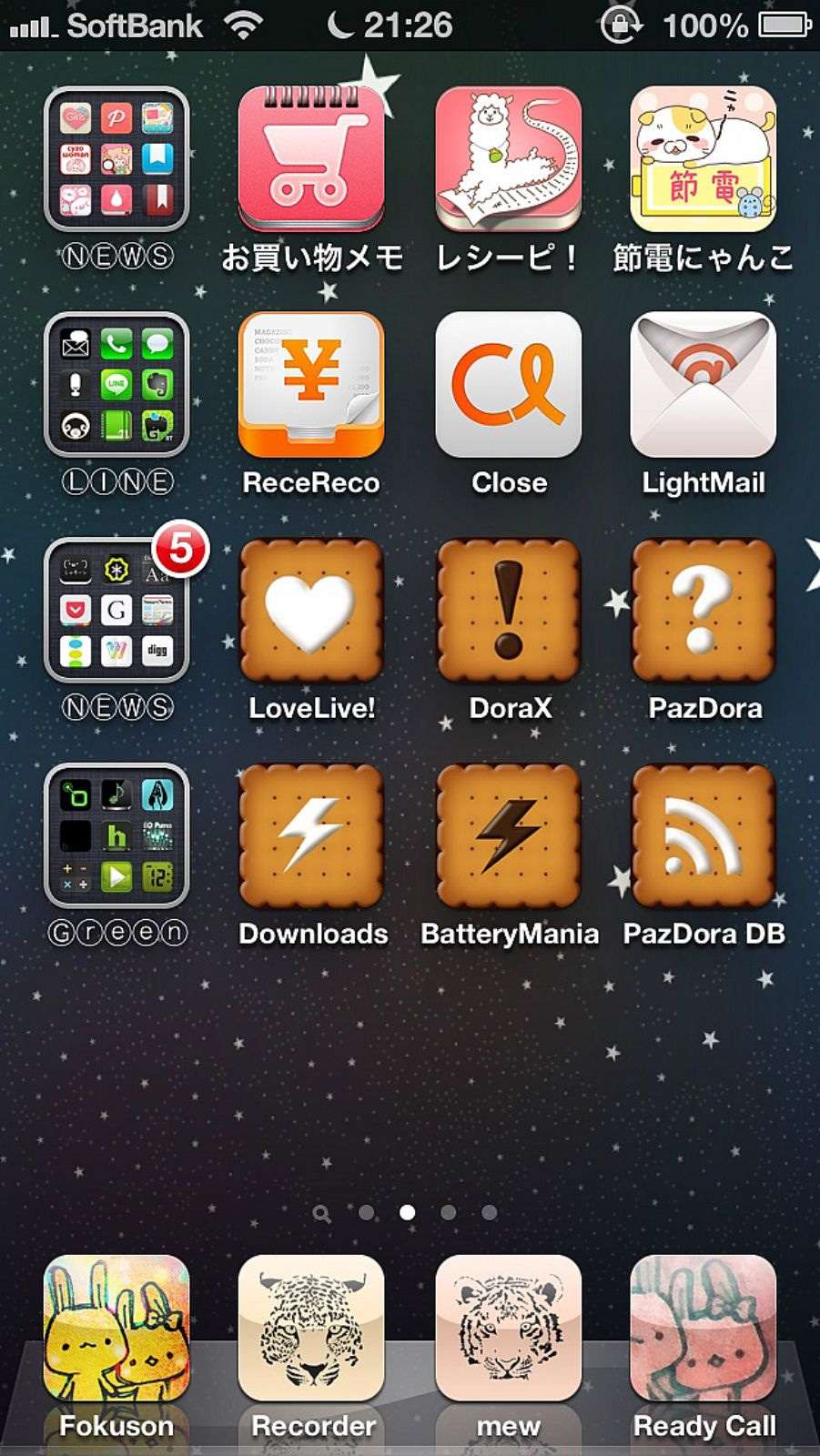The image size is (820, 1456).
Task: Open DoraX
Action: 508,611
